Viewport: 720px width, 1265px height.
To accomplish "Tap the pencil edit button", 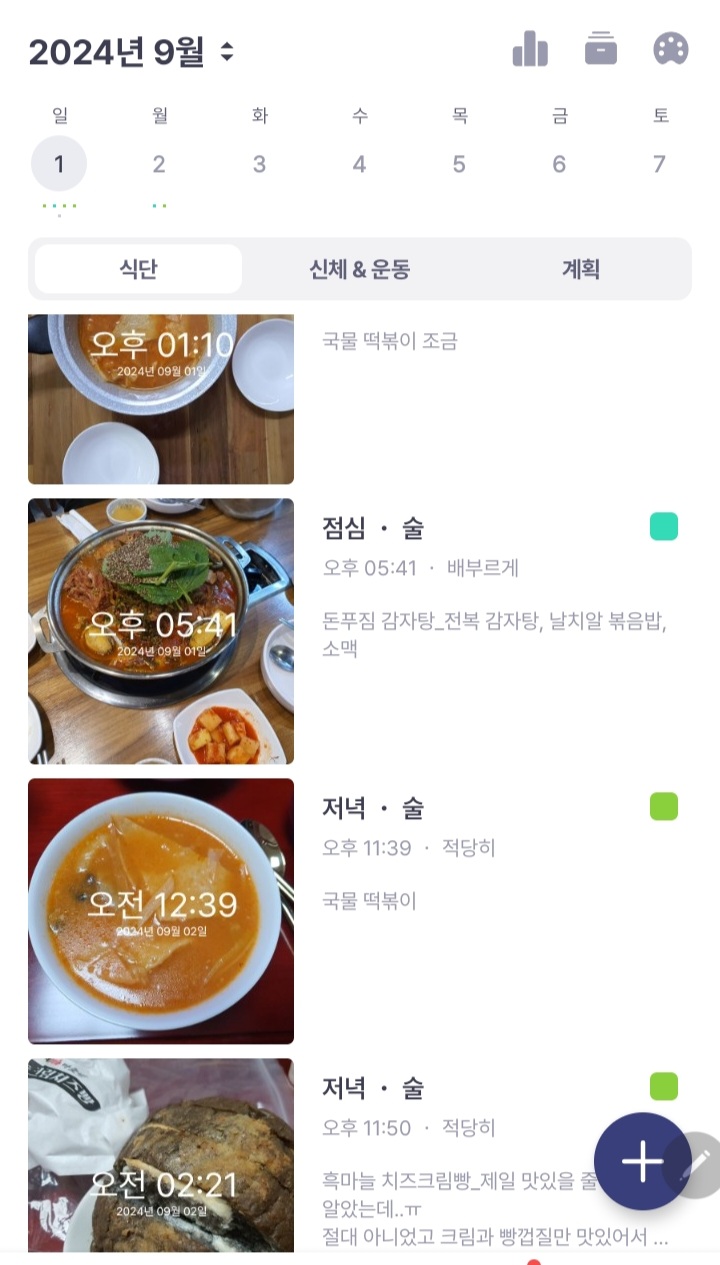I will (x=702, y=1164).
